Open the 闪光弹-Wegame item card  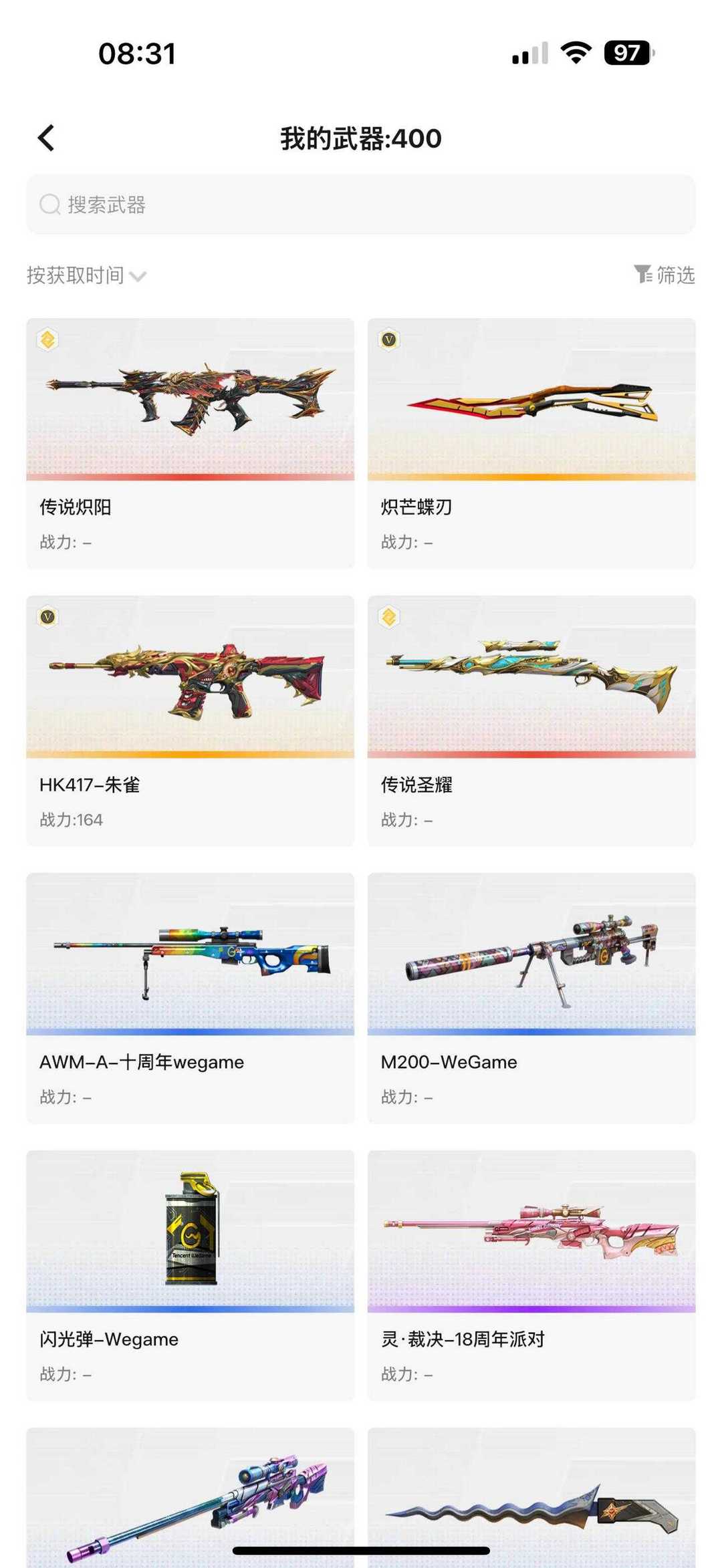tap(191, 1275)
